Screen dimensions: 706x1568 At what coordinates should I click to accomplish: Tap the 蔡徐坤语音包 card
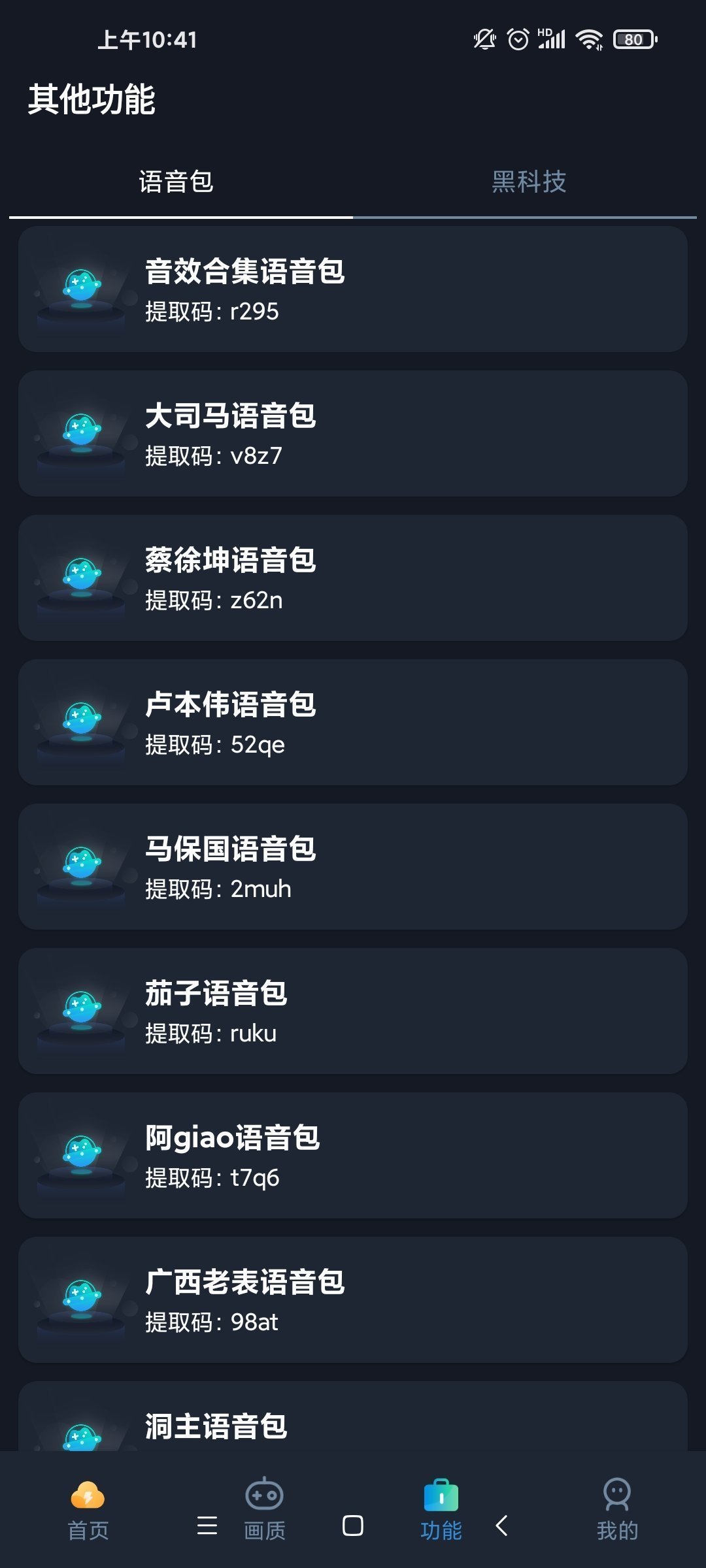tap(353, 578)
